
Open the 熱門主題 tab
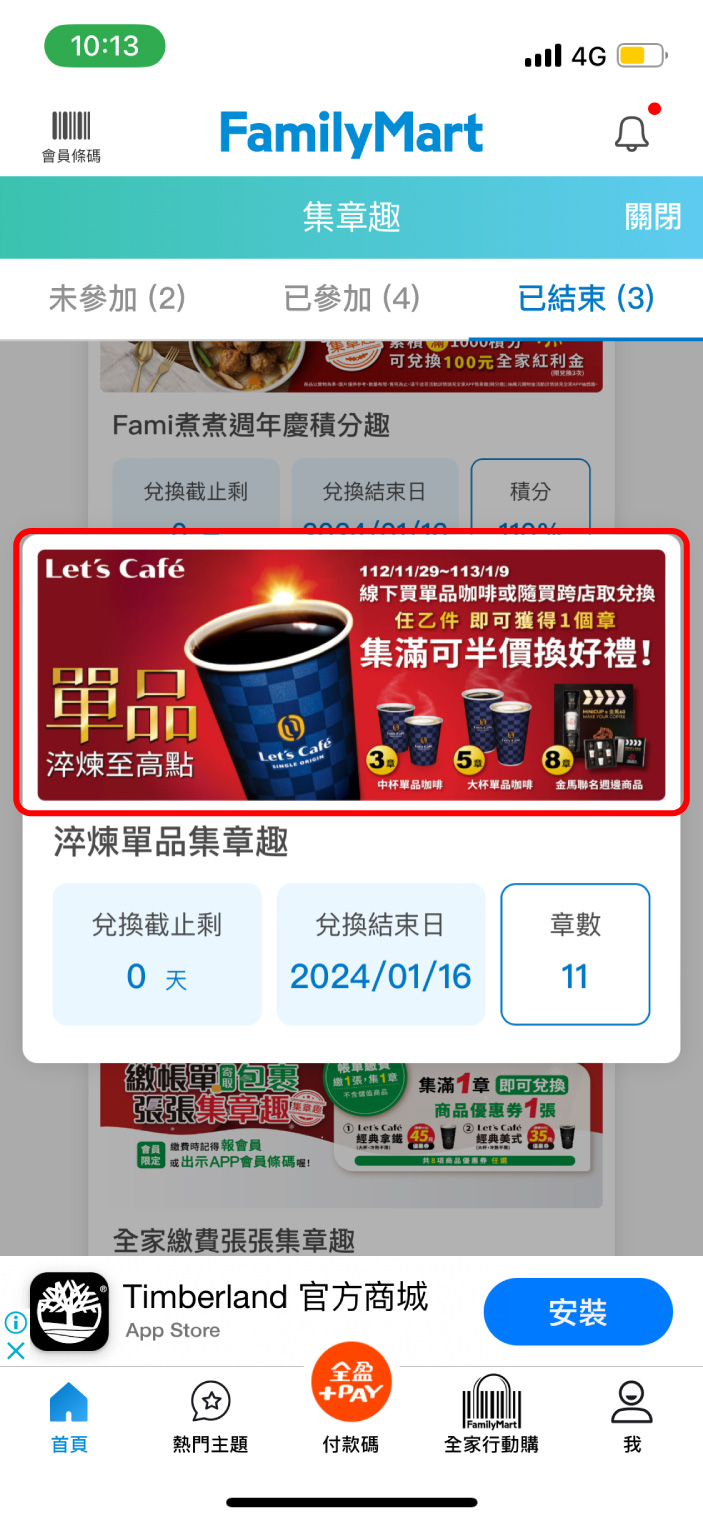210,1416
